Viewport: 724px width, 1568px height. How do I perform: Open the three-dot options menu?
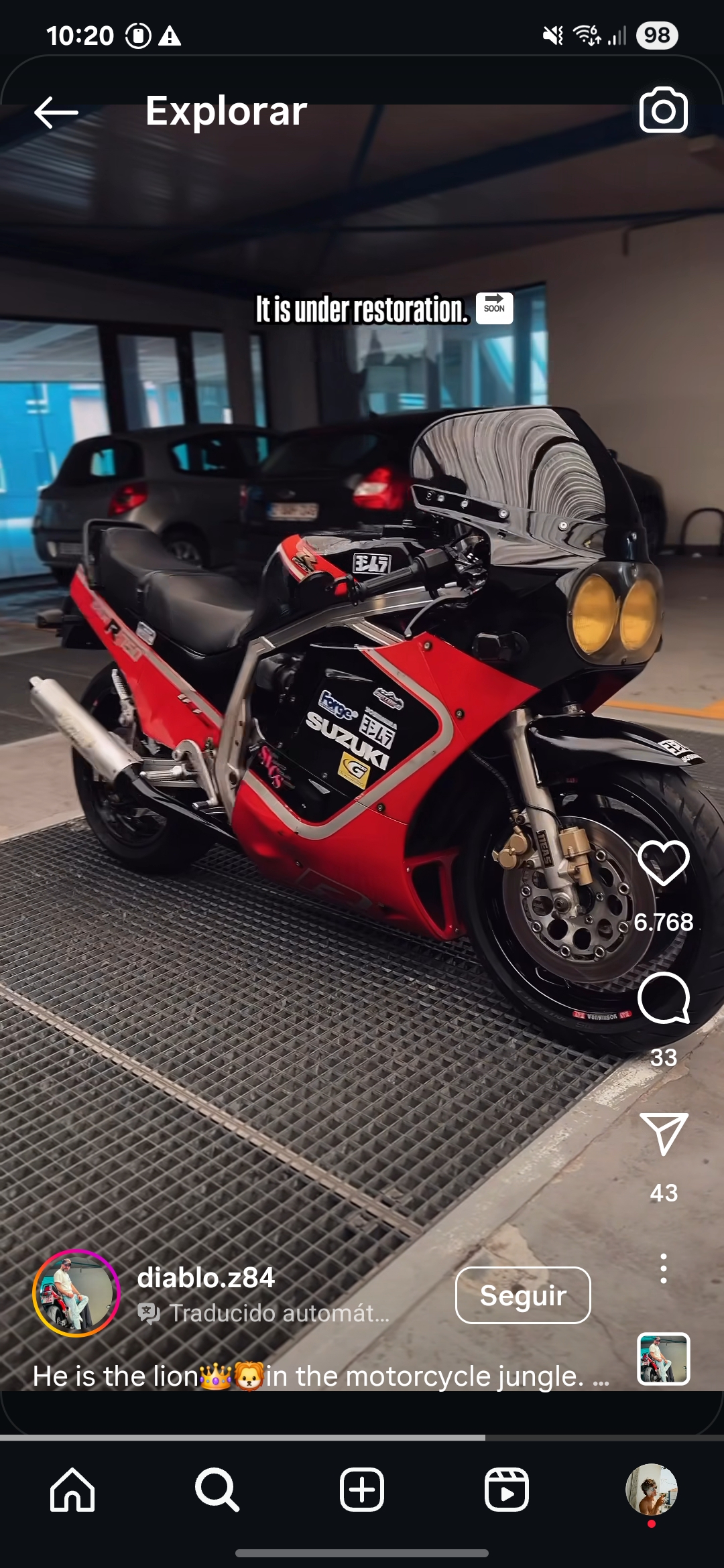point(663,1268)
